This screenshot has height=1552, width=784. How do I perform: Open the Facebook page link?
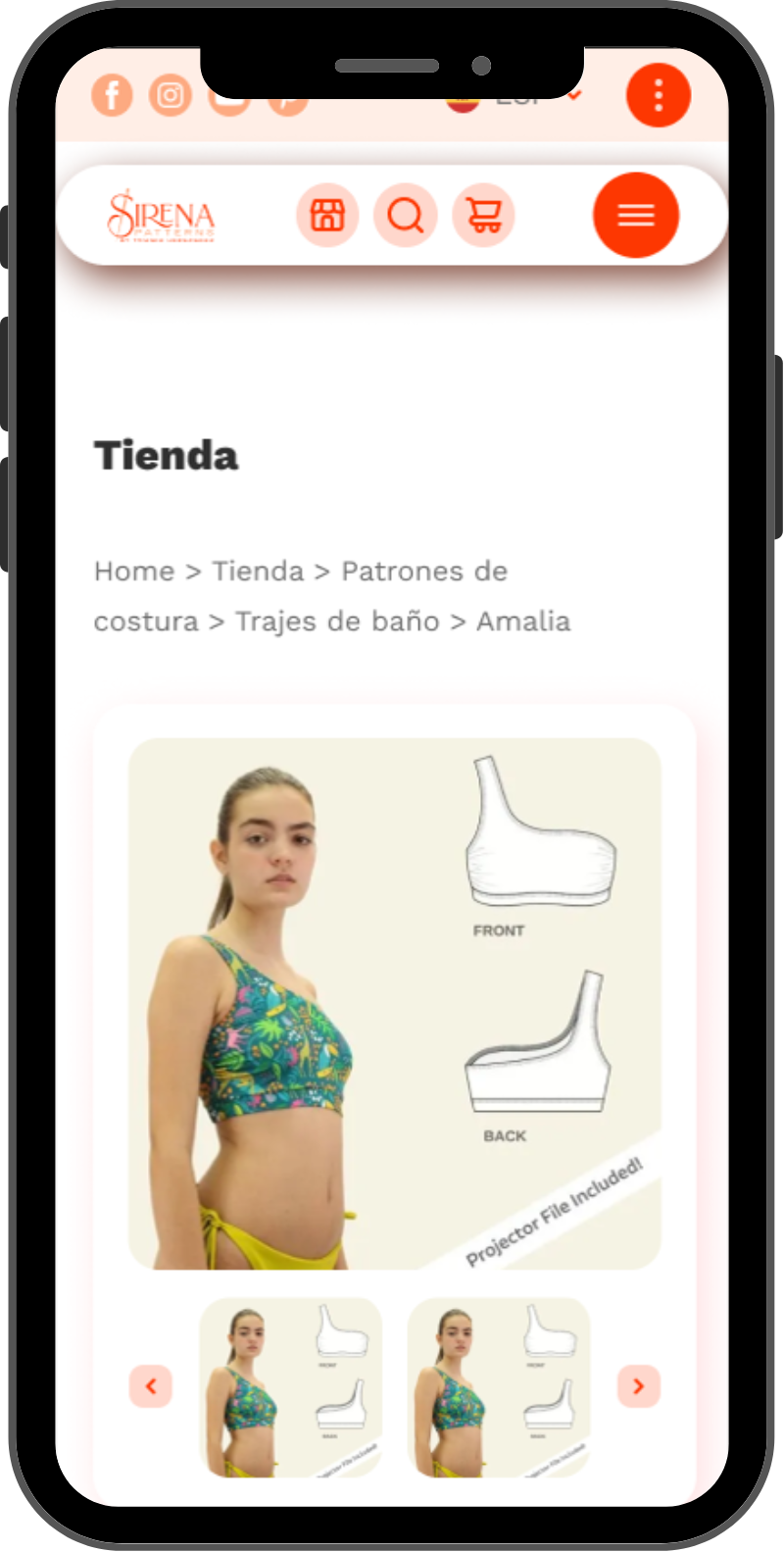[x=112, y=95]
